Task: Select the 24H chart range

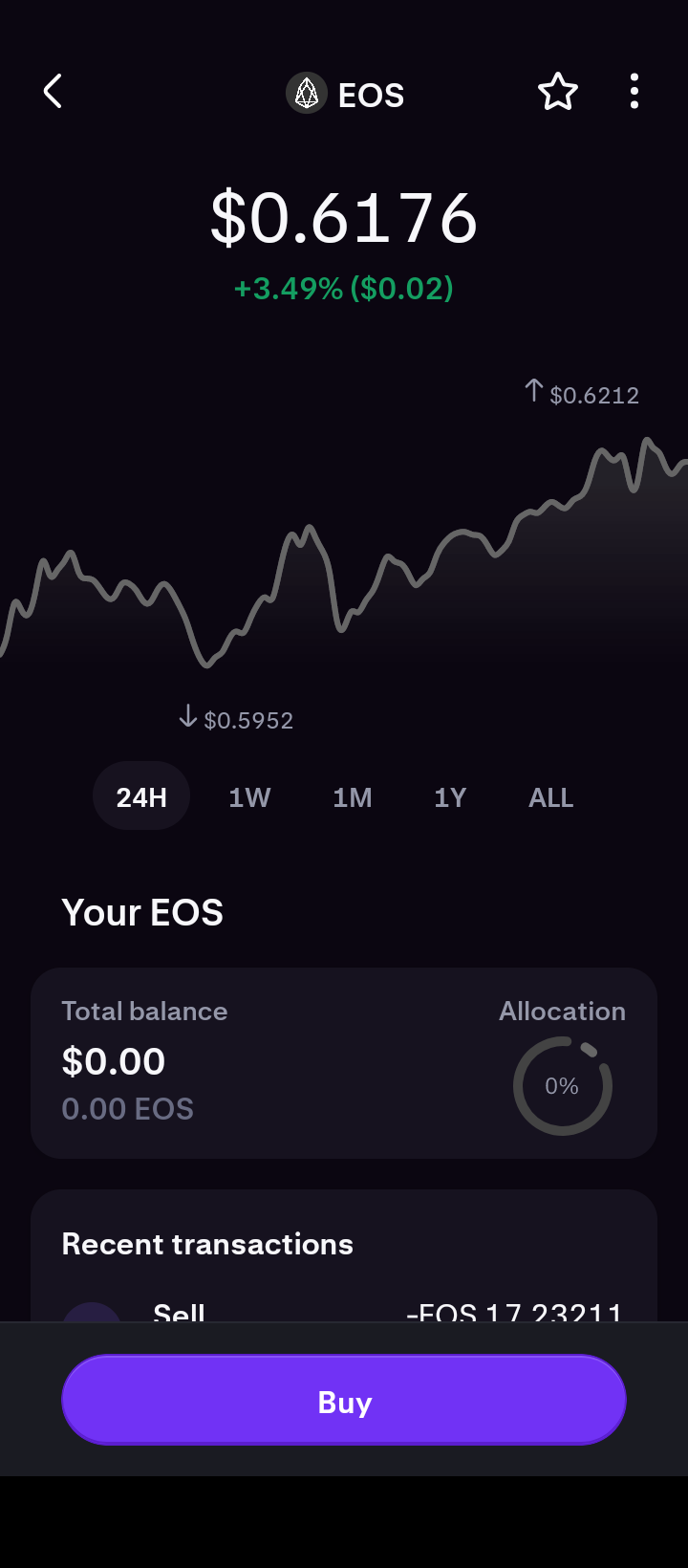Action: click(x=141, y=796)
